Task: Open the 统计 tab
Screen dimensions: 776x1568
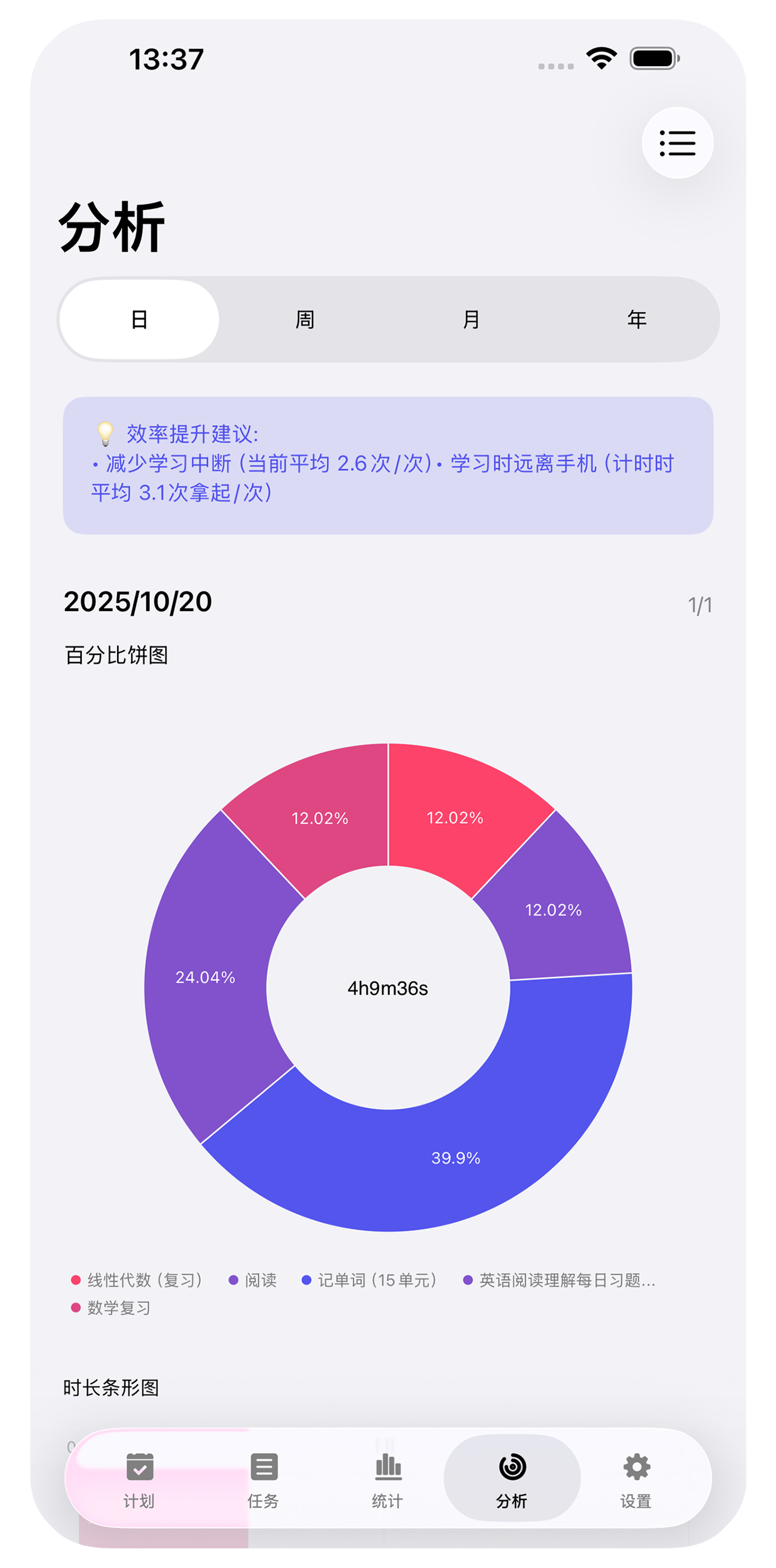Action: coord(387,1478)
